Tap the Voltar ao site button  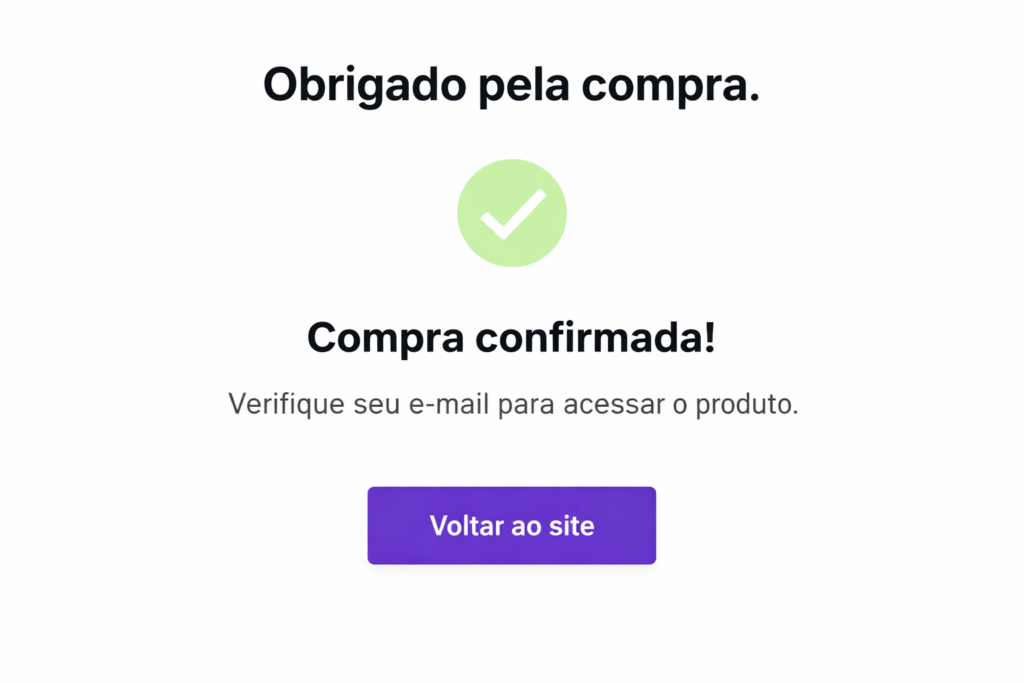coord(511,525)
